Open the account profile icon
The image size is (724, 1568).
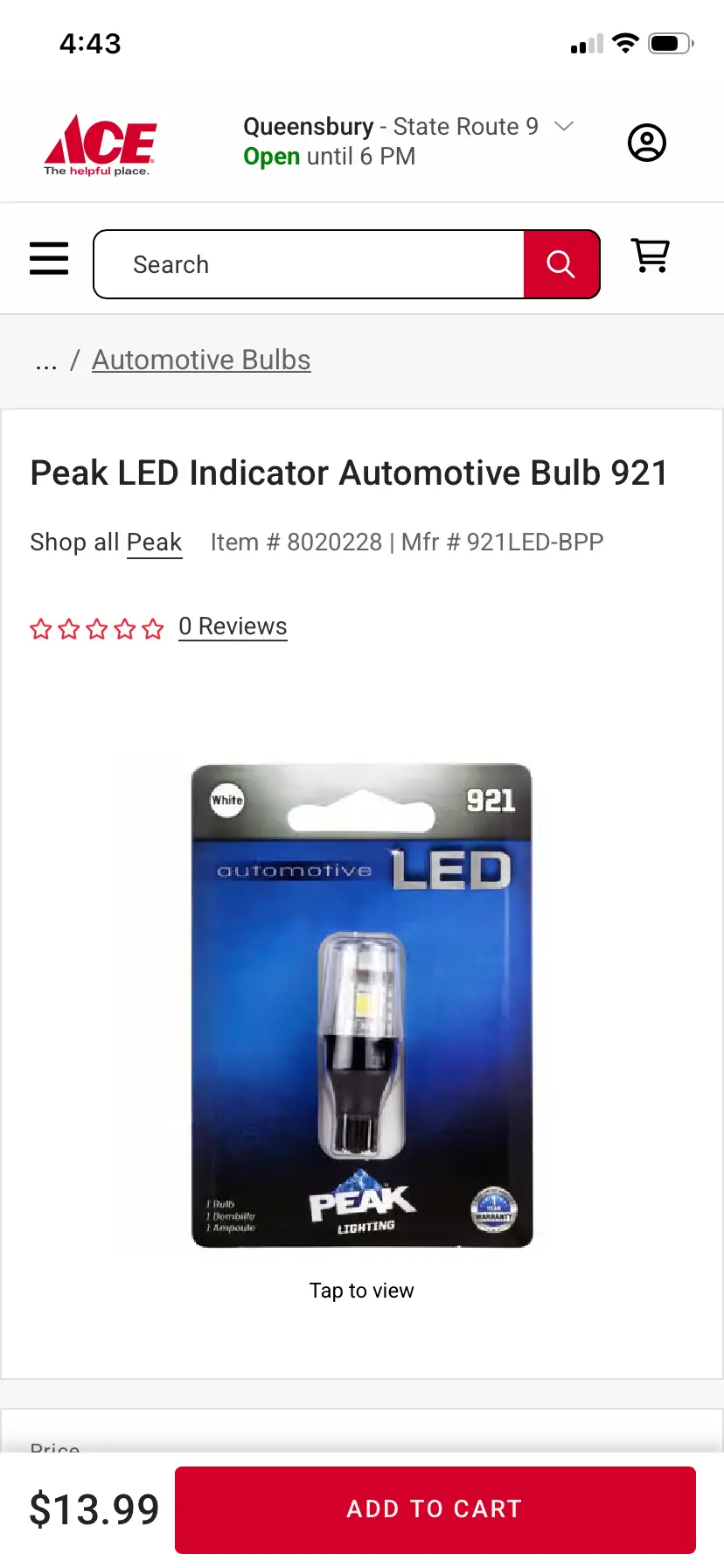(x=647, y=143)
